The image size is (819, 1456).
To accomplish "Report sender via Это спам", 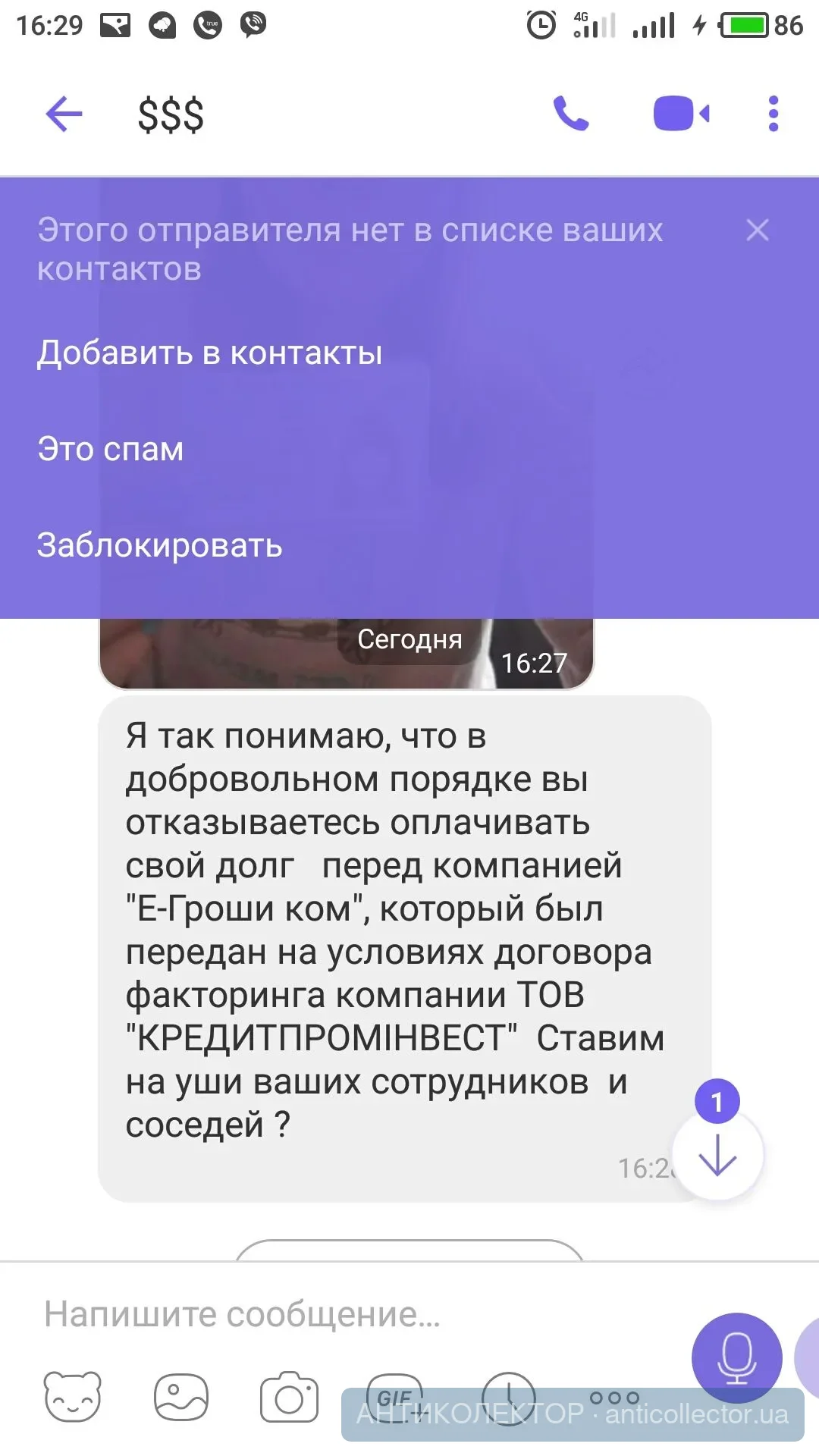I will click(x=111, y=449).
